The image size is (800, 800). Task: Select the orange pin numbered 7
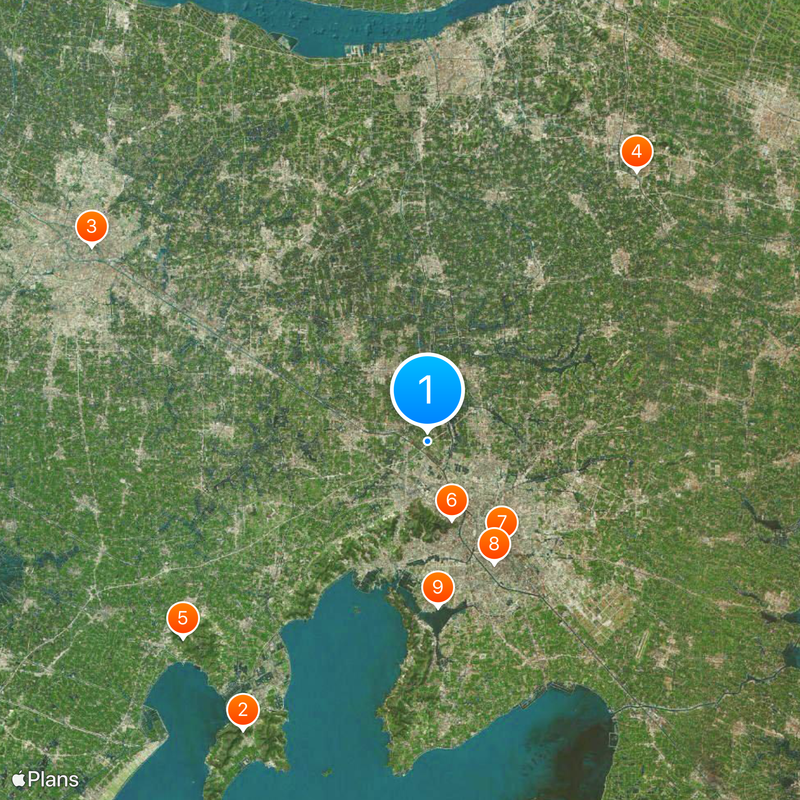[x=504, y=519]
